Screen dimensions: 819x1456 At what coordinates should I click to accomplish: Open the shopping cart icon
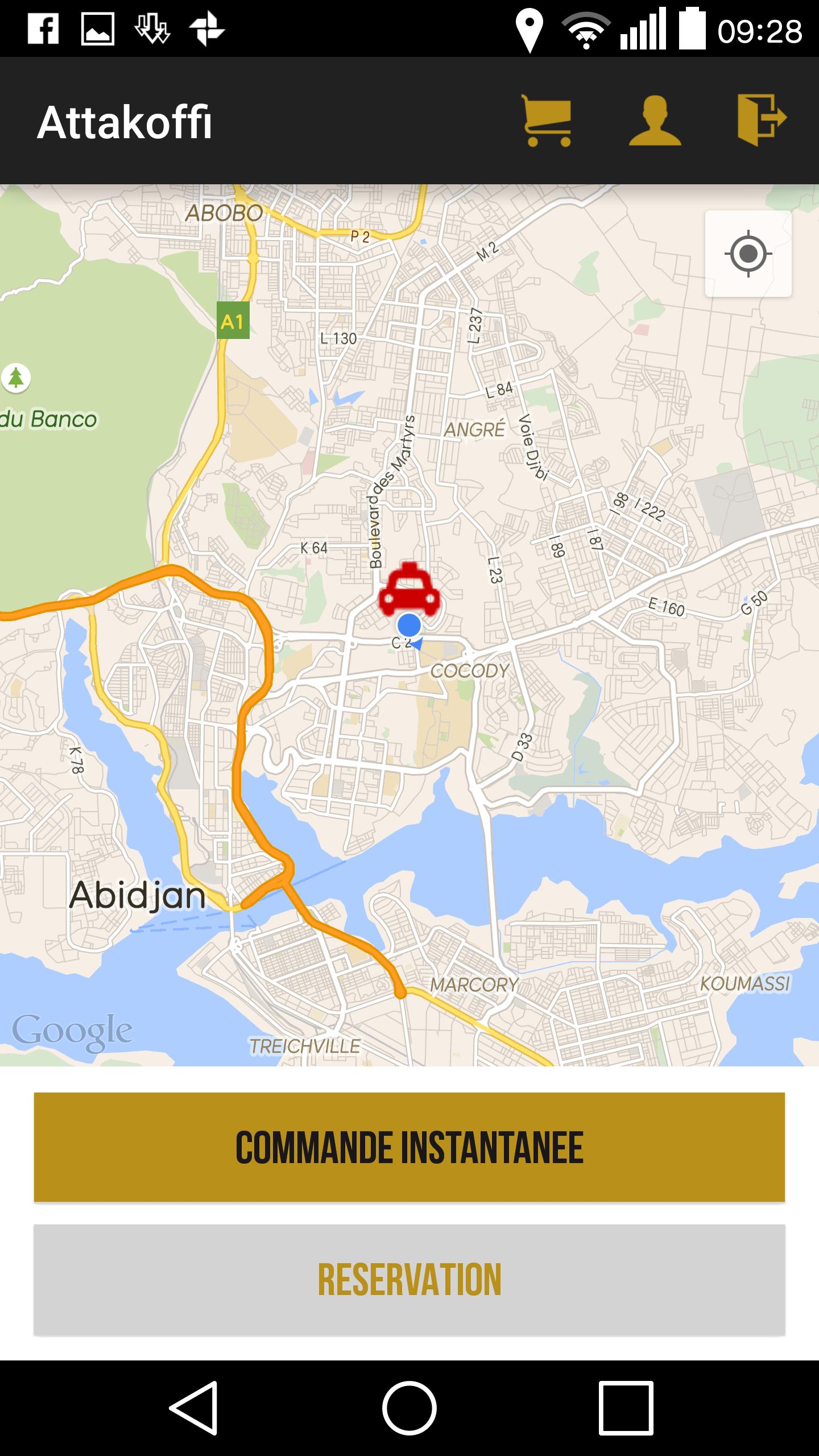click(546, 121)
